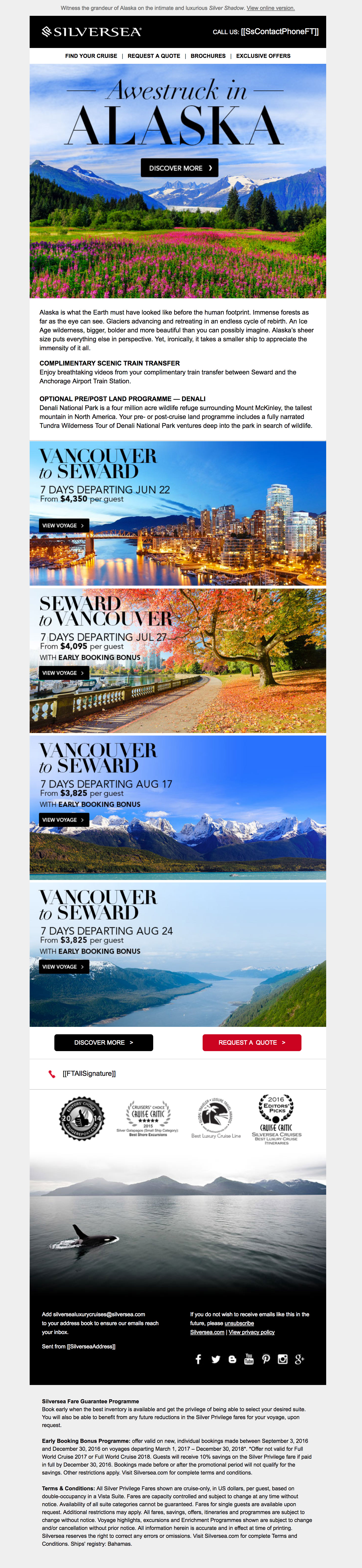The width and height of the screenshot is (362, 1568).
Task: Tap Discover More on the Alaska banner
Action: click(x=179, y=168)
